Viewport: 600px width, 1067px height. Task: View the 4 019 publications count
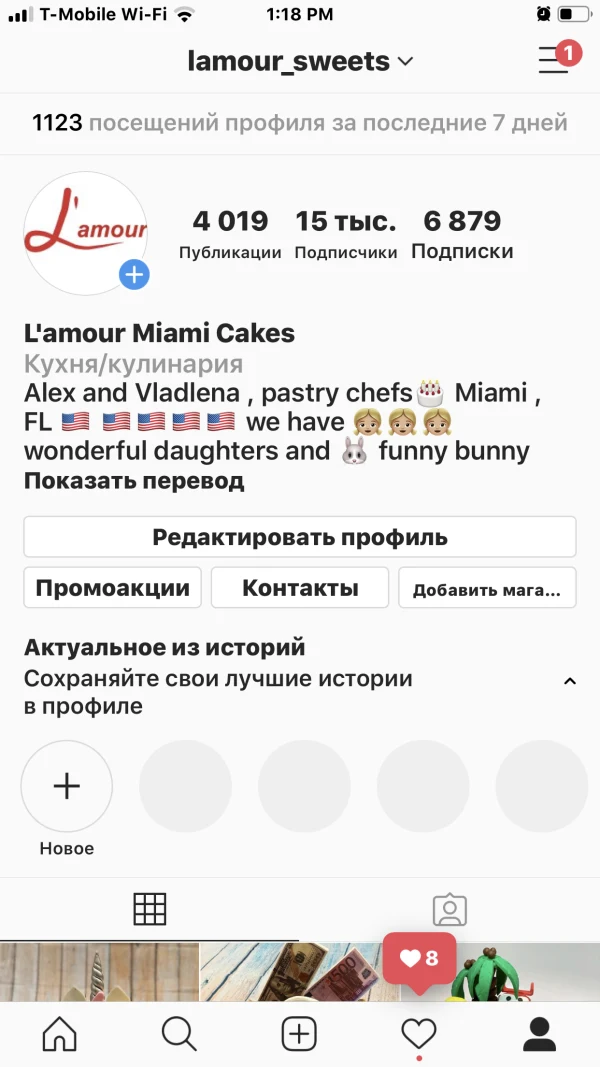[230, 234]
